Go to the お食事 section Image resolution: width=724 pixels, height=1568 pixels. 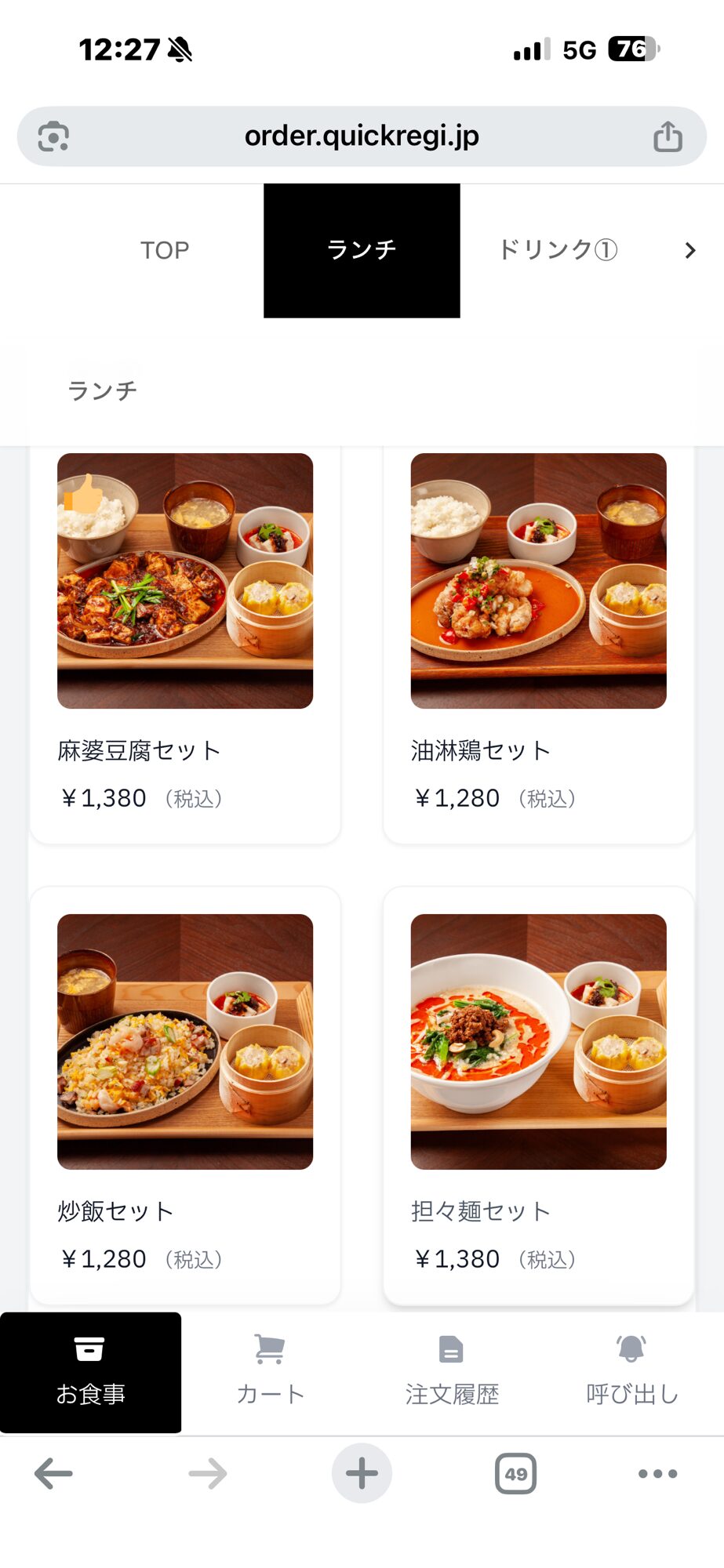point(90,1372)
